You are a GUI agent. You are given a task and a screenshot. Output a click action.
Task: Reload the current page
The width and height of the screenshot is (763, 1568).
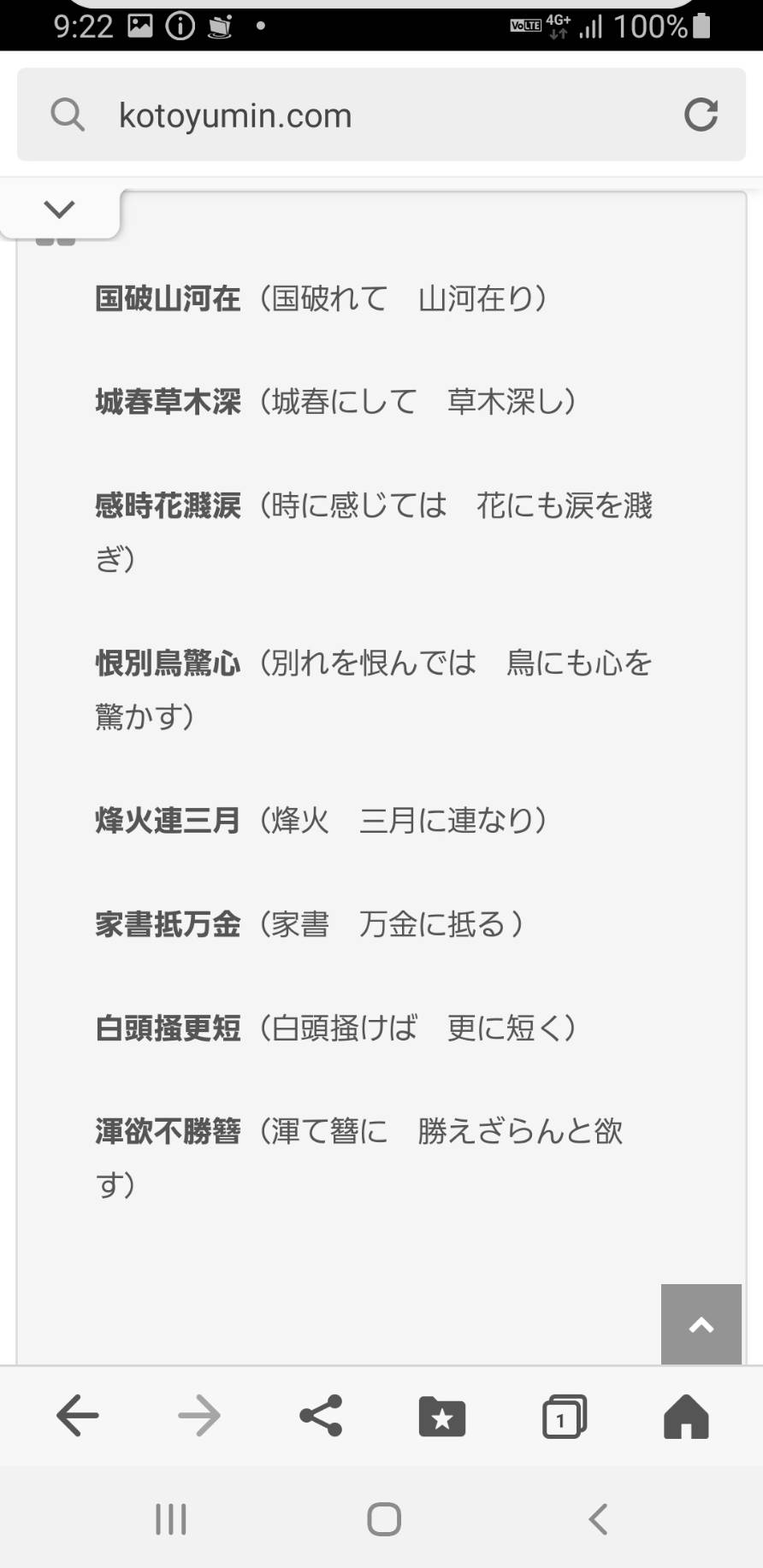pyautogui.click(x=701, y=115)
